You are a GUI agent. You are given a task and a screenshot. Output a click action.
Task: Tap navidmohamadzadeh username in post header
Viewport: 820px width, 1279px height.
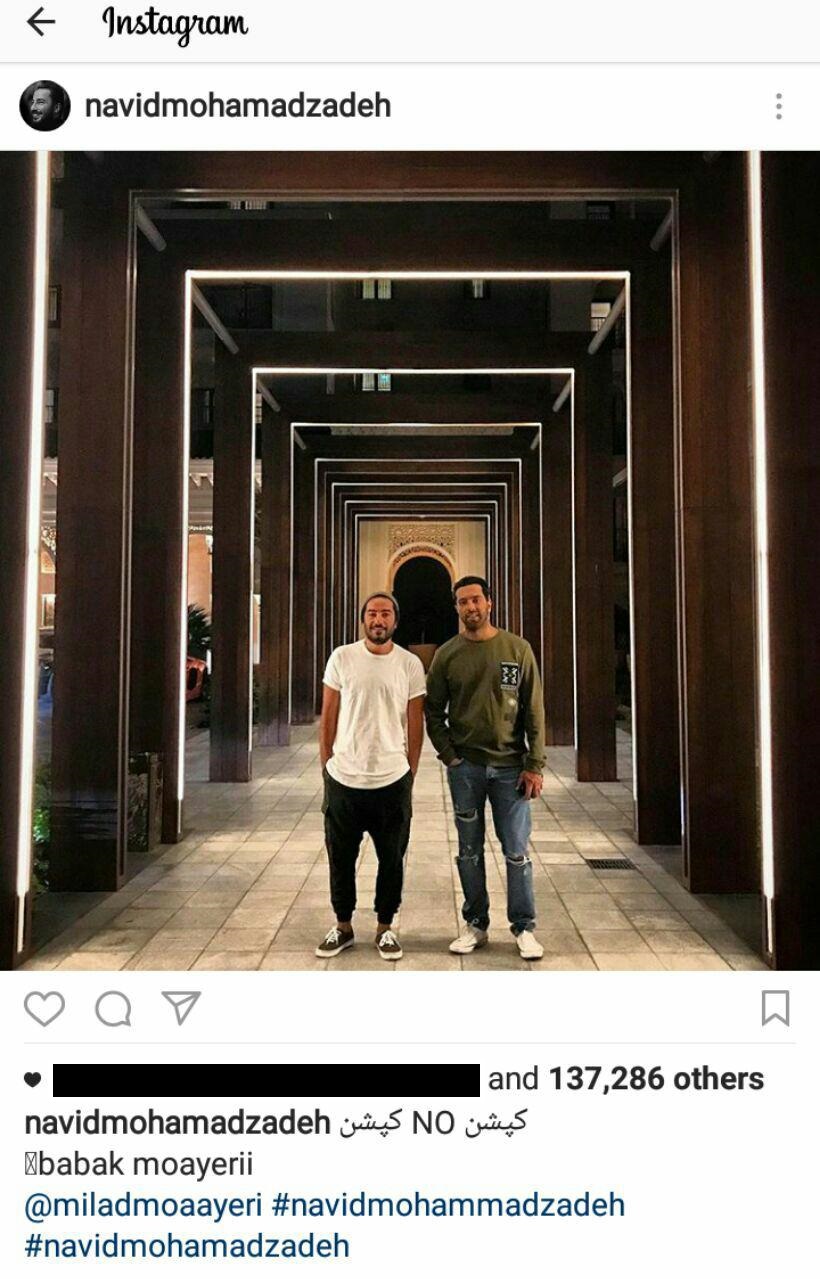238,106
